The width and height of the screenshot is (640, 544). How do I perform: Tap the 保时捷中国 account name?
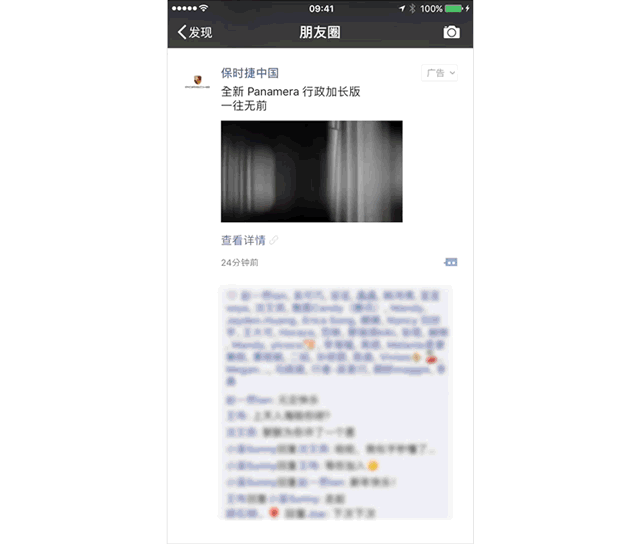[250, 73]
